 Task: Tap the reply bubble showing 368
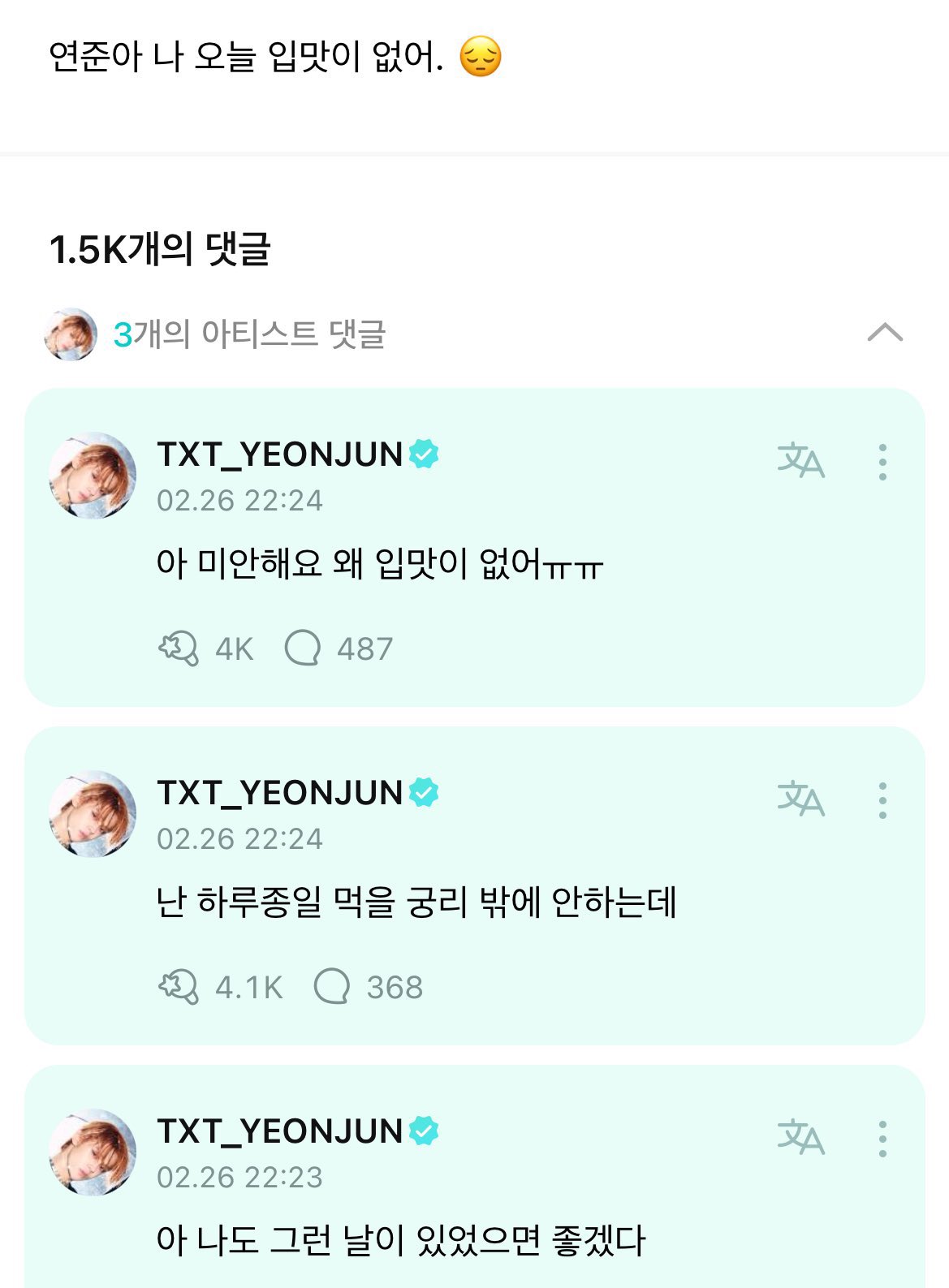[336, 988]
